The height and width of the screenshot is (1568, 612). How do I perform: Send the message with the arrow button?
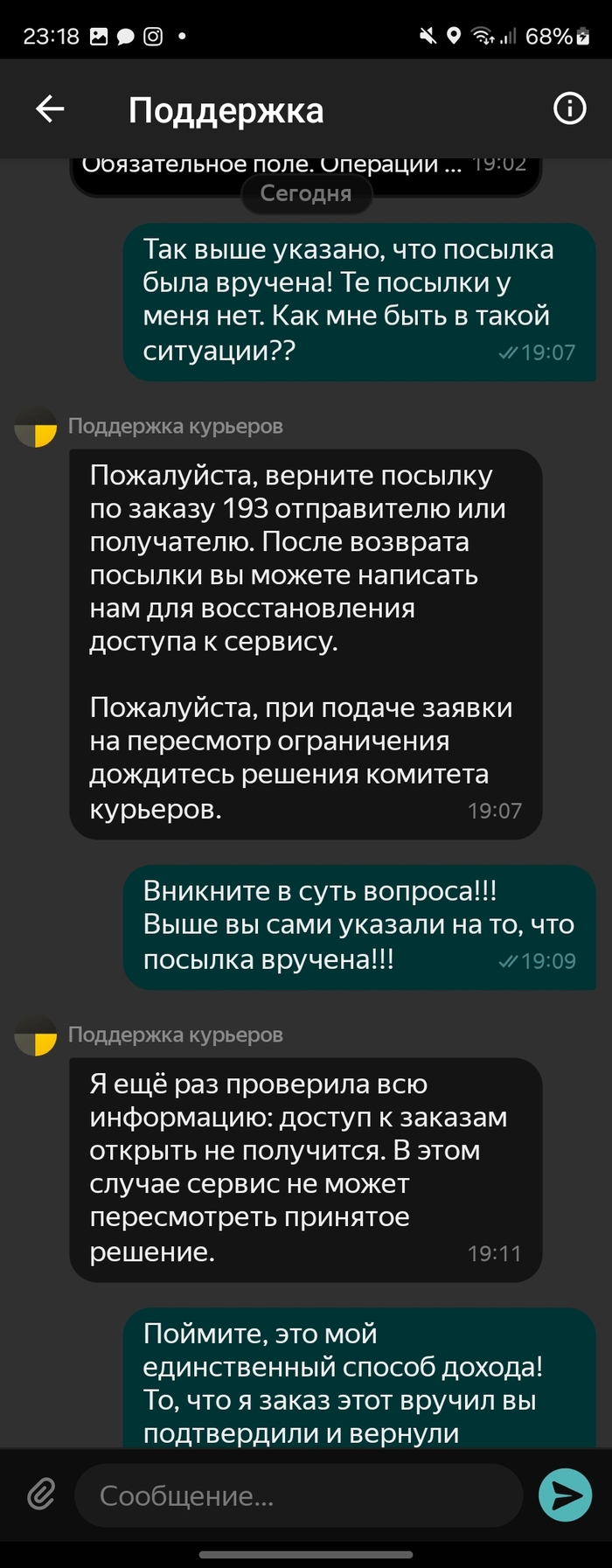click(x=565, y=1495)
